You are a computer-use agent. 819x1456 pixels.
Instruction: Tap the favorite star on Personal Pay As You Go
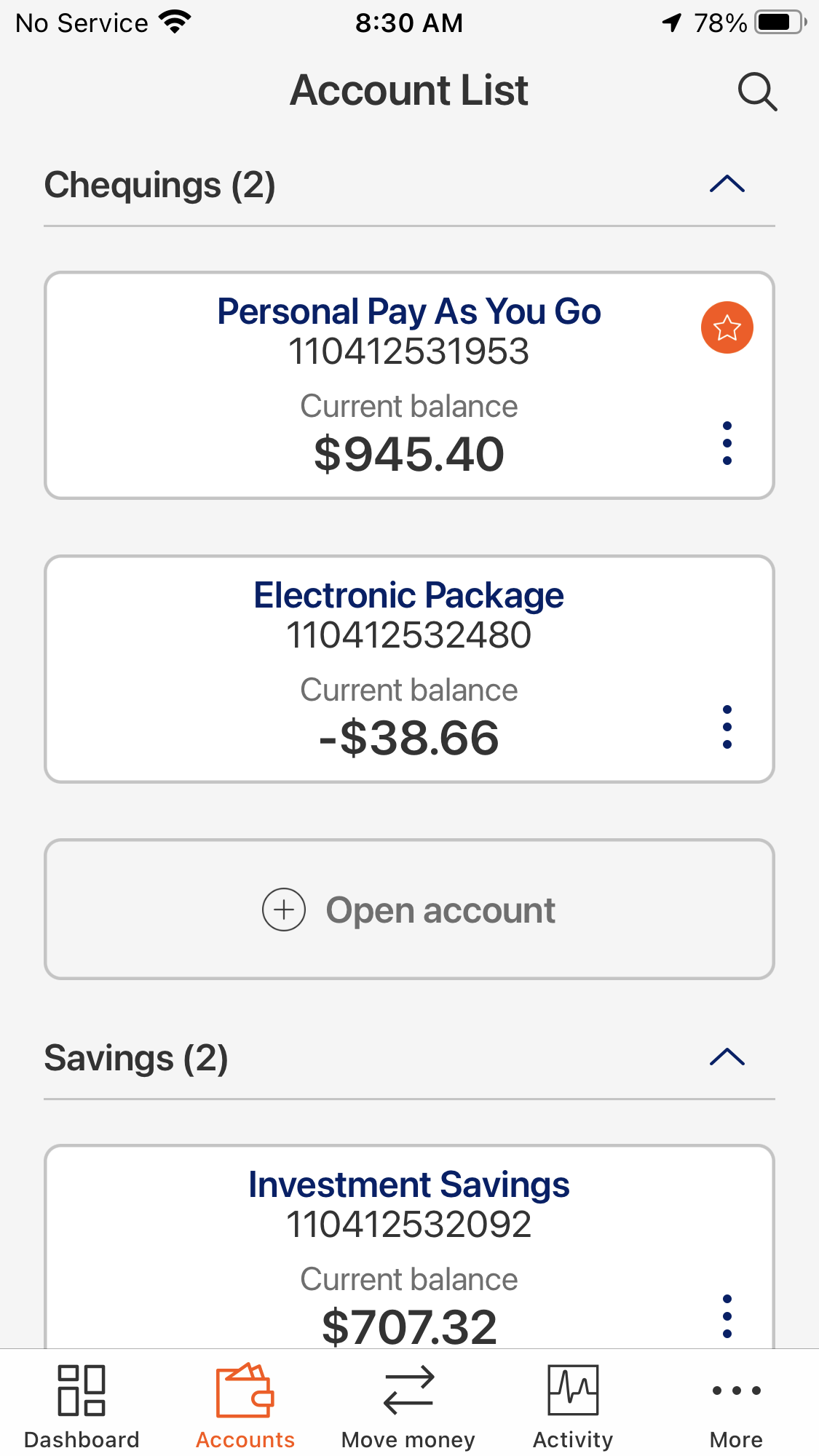tap(727, 327)
